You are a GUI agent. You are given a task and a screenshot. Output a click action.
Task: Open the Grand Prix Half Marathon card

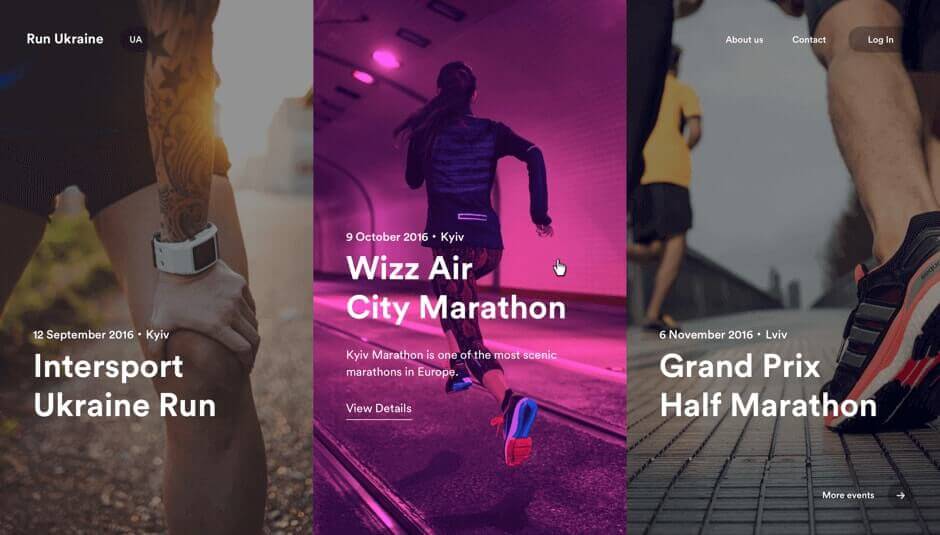point(767,385)
